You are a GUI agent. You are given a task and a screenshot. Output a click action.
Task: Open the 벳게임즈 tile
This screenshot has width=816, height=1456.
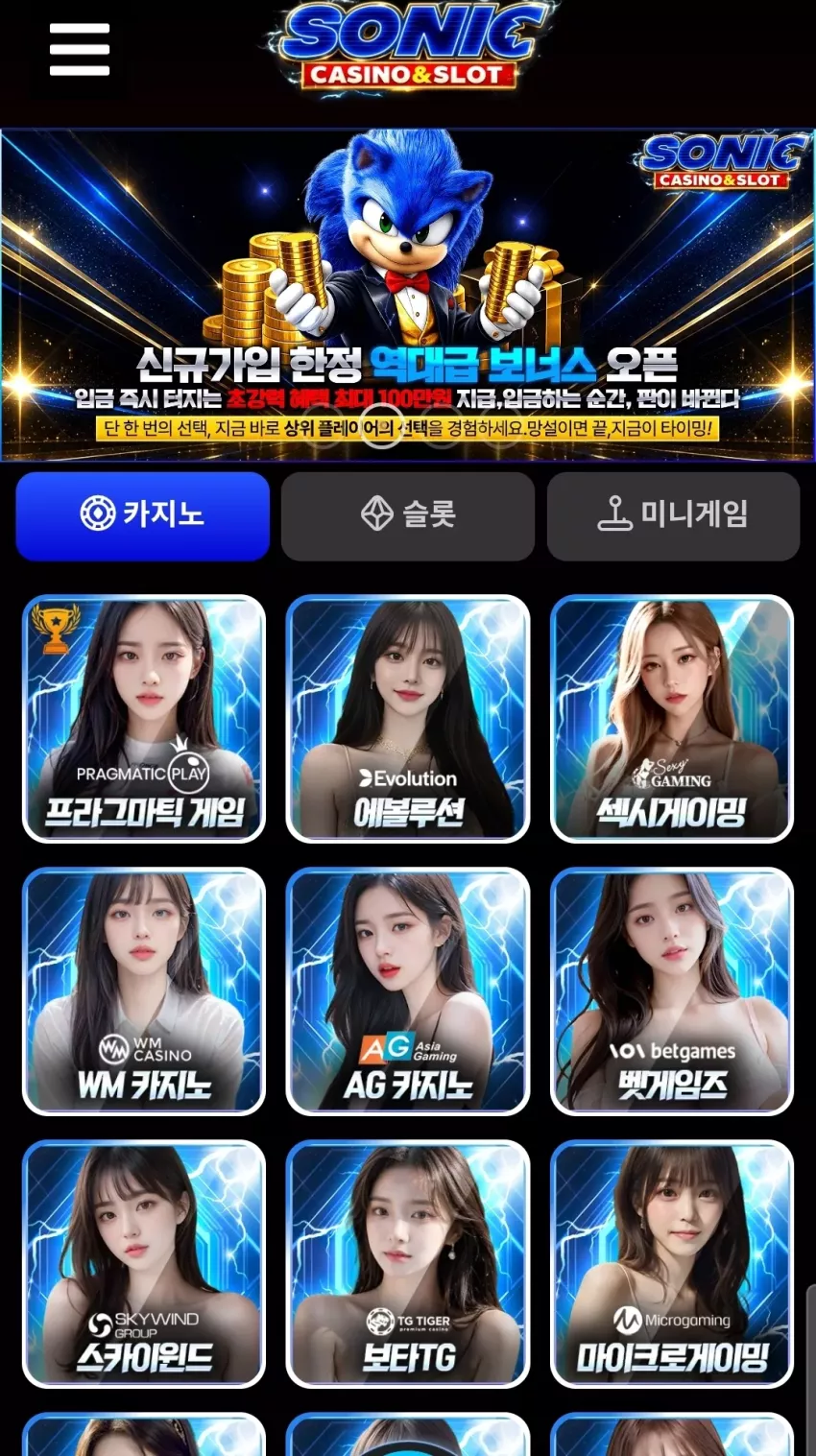672,991
